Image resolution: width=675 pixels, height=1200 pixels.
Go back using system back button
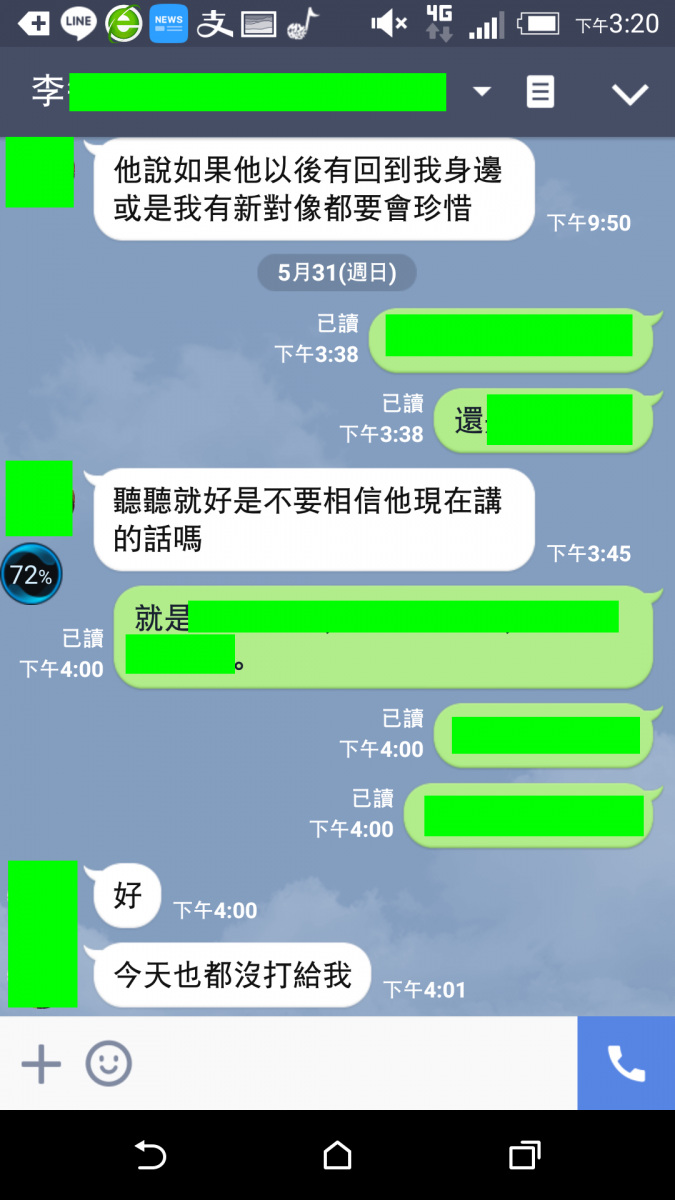(150, 1156)
